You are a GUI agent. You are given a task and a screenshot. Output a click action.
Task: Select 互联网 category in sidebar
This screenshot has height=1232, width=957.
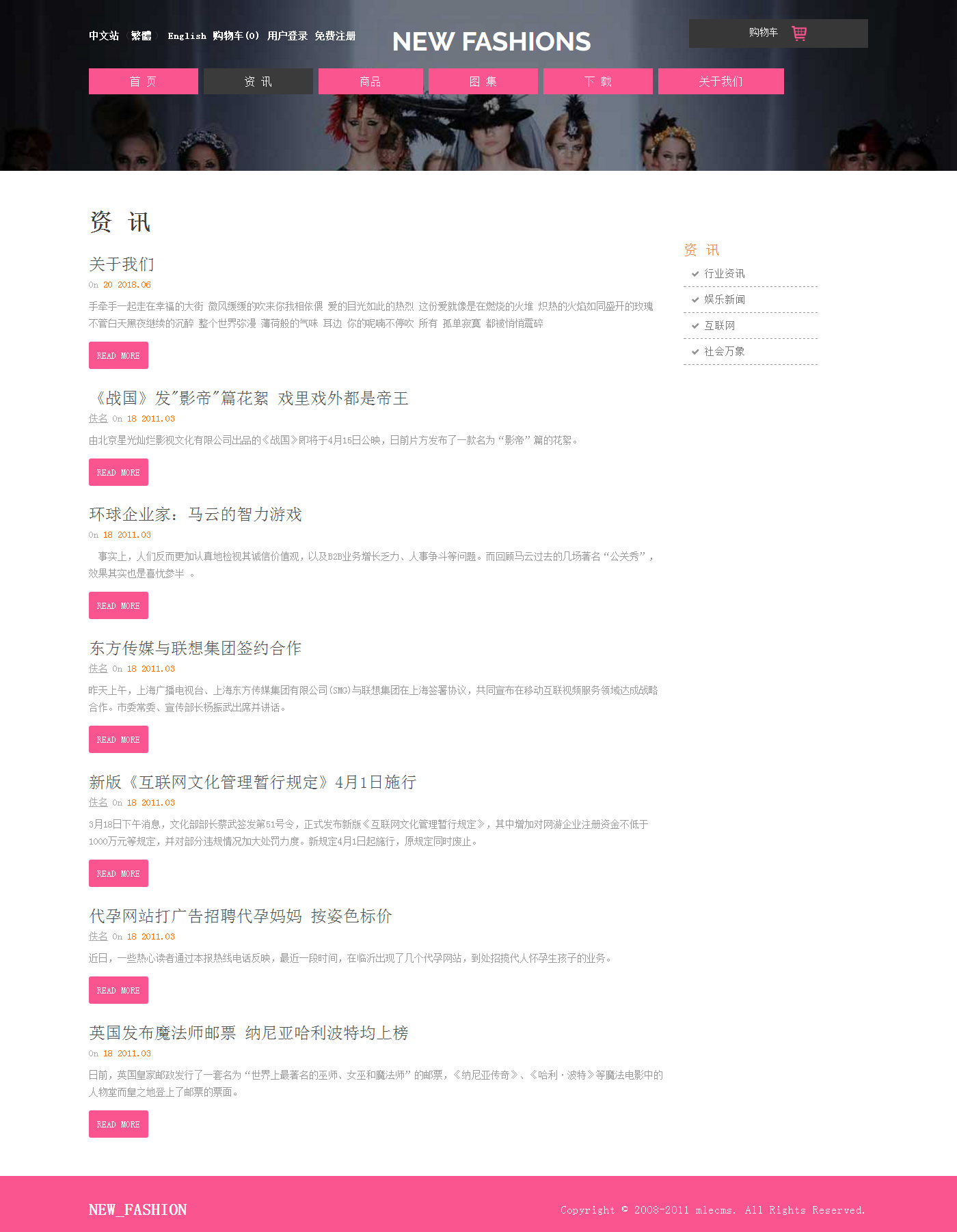(x=719, y=325)
